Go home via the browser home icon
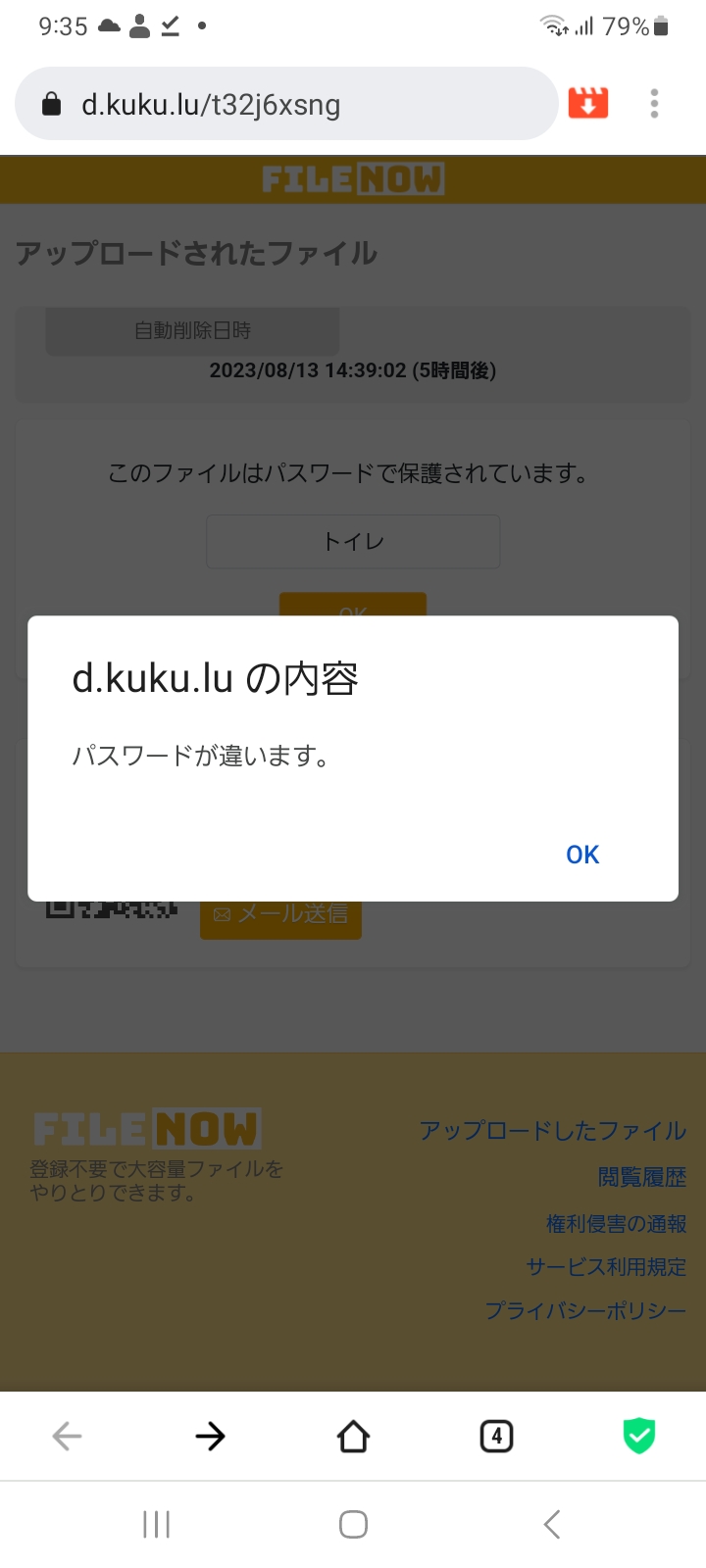Screen dimensions: 706x1568 pyautogui.click(x=353, y=1437)
